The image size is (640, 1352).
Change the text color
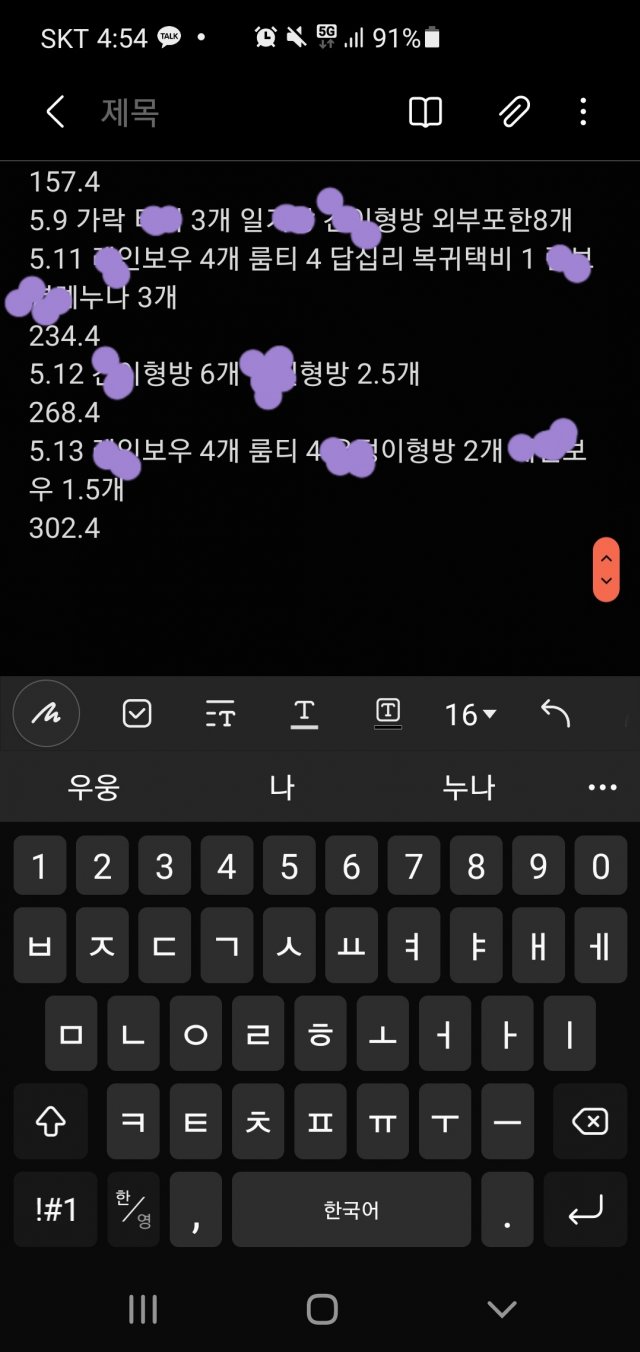click(304, 713)
